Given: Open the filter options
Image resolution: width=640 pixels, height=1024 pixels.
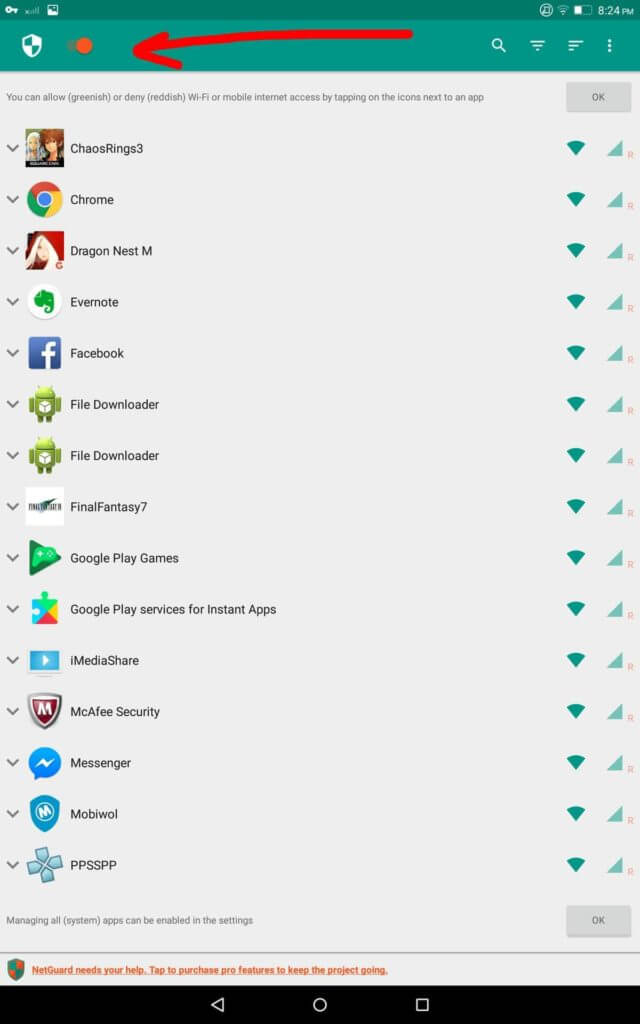Looking at the screenshot, I should [537, 46].
